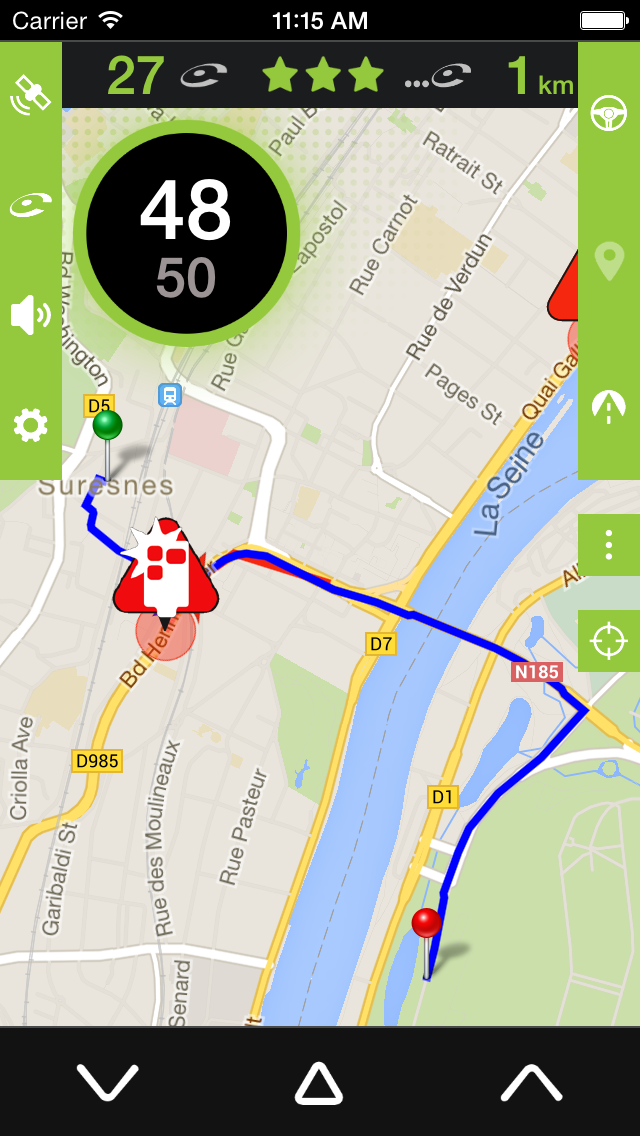The image size is (640, 1136).
Task: Recenter map with the crosshair button
Action: click(608, 639)
